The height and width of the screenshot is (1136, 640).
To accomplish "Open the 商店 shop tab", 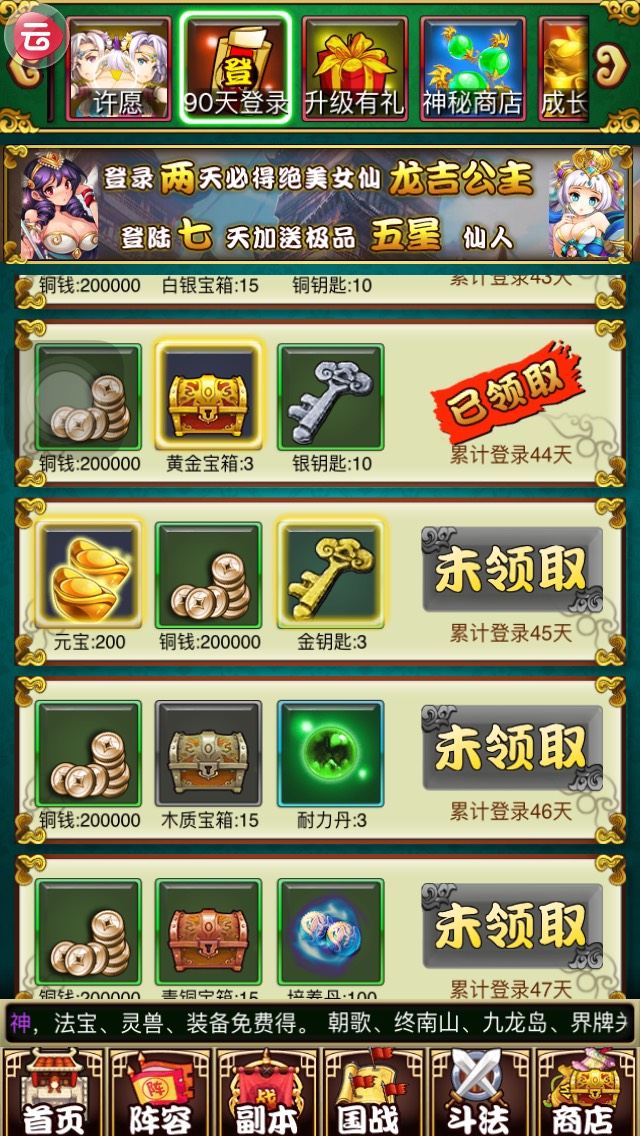I will click(x=586, y=1092).
